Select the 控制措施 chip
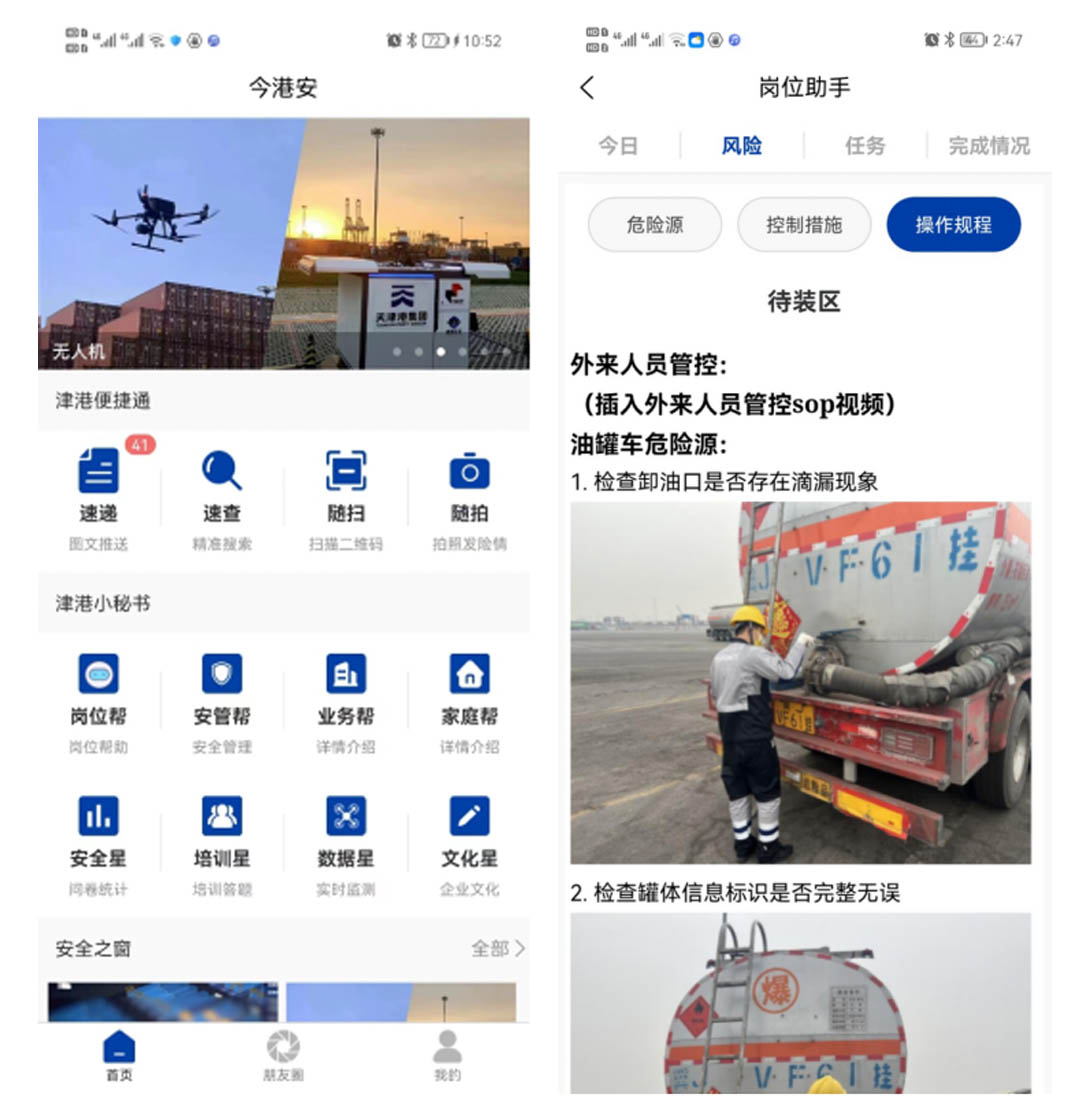1080x1118 pixels. (804, 225)
